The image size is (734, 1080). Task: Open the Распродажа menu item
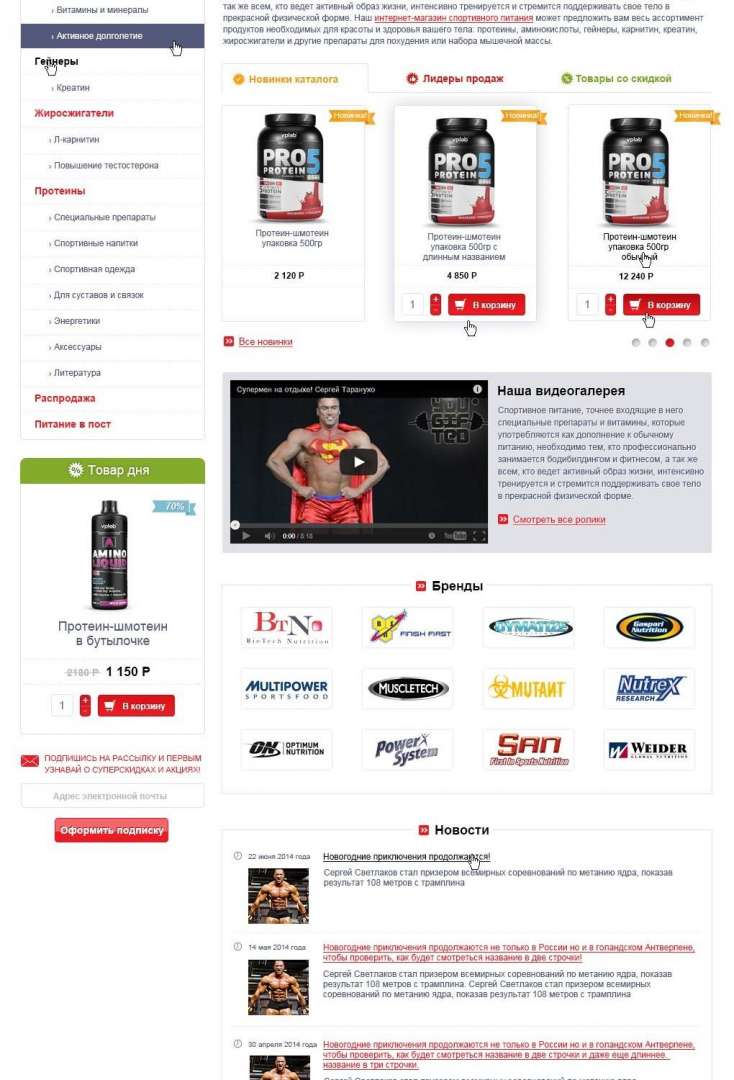[x=65, y=398]
